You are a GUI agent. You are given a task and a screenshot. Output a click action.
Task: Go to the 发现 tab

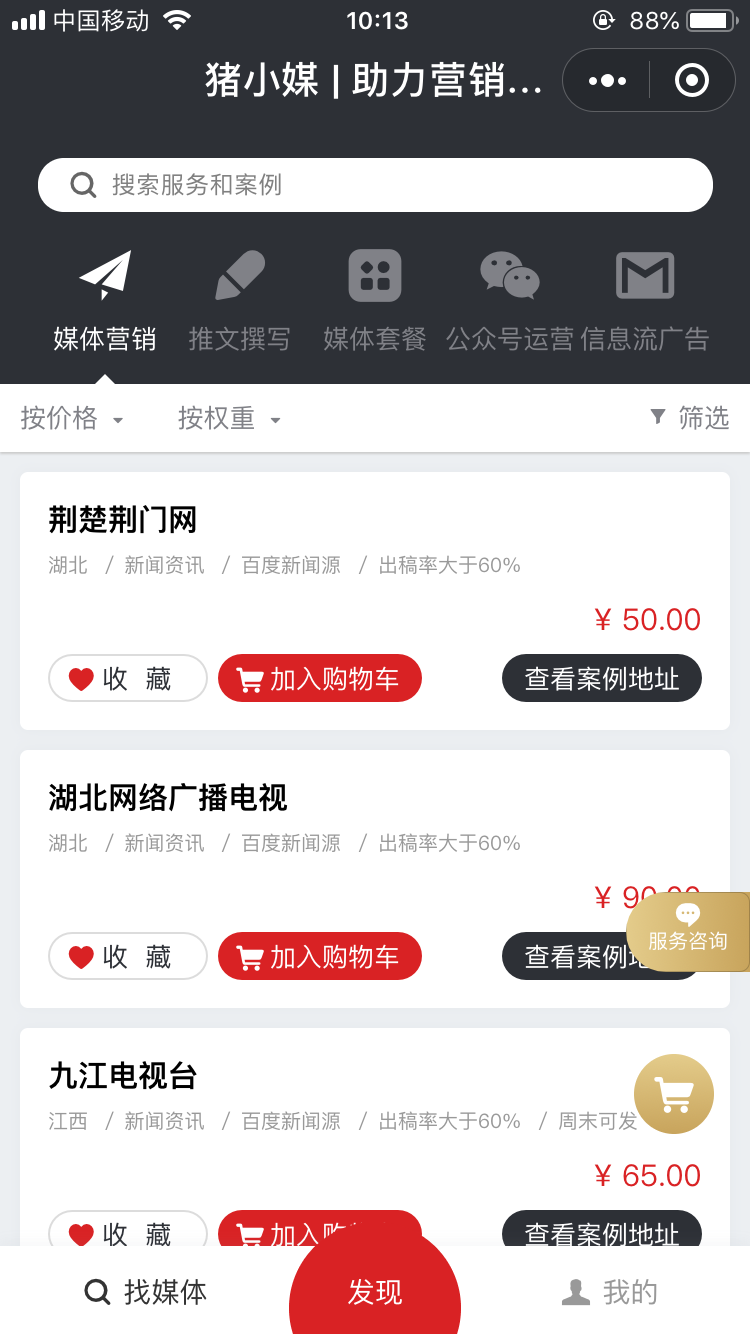(x=375, y=1290)
